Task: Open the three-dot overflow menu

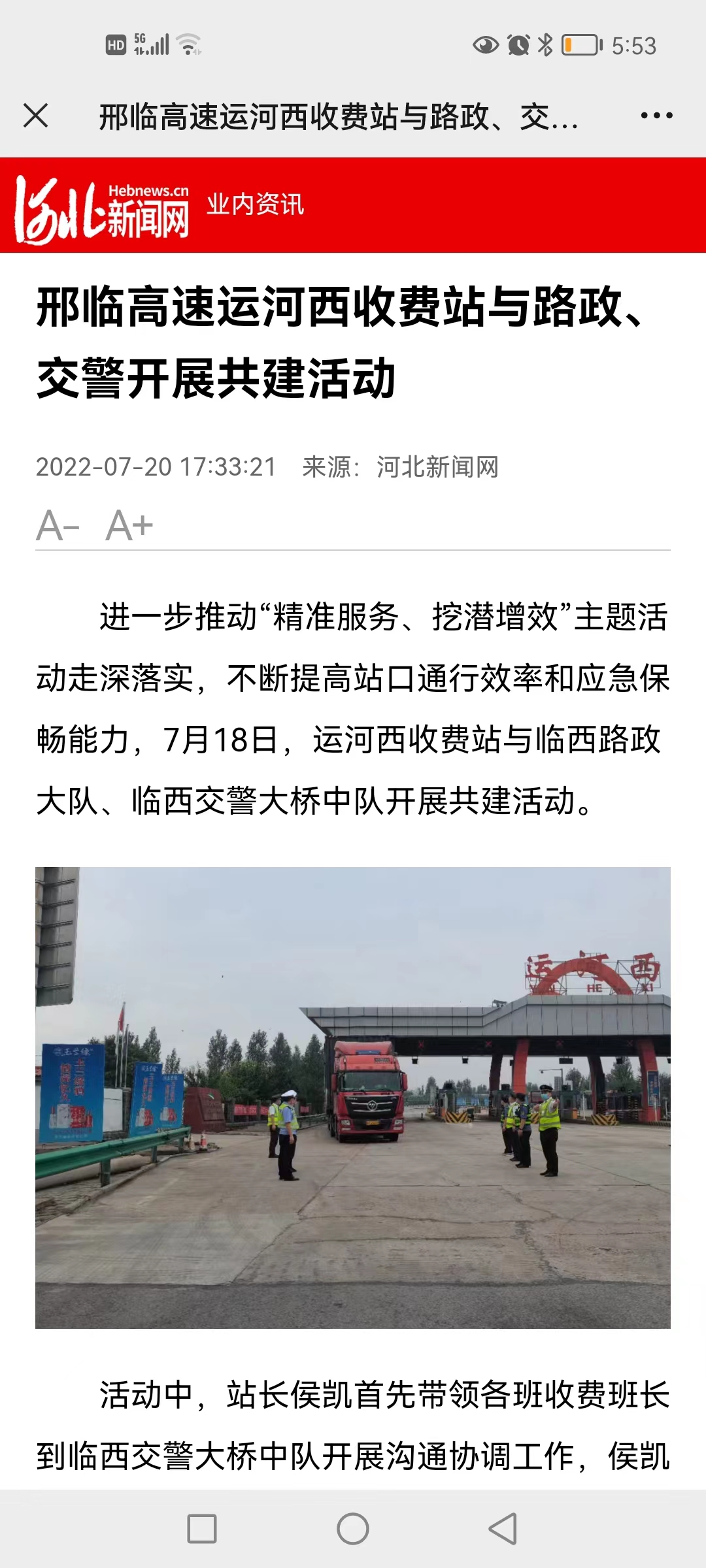Action: click(x=656, y=116)
